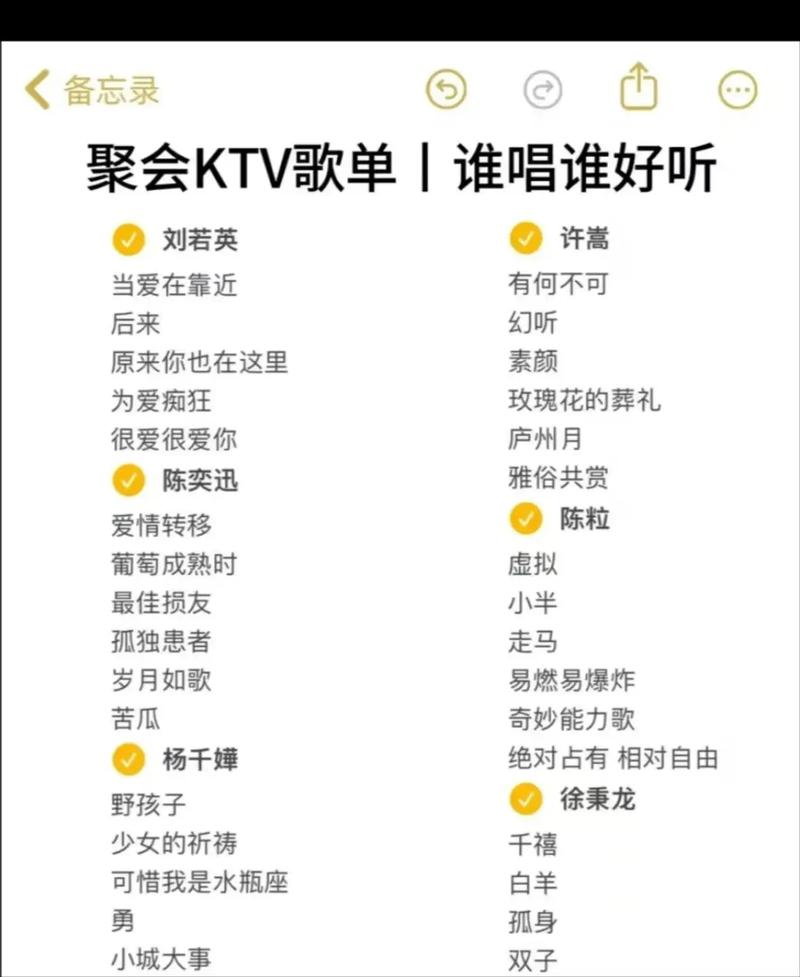
Task: Open the share sheet icon
Action: coord(638,88)
